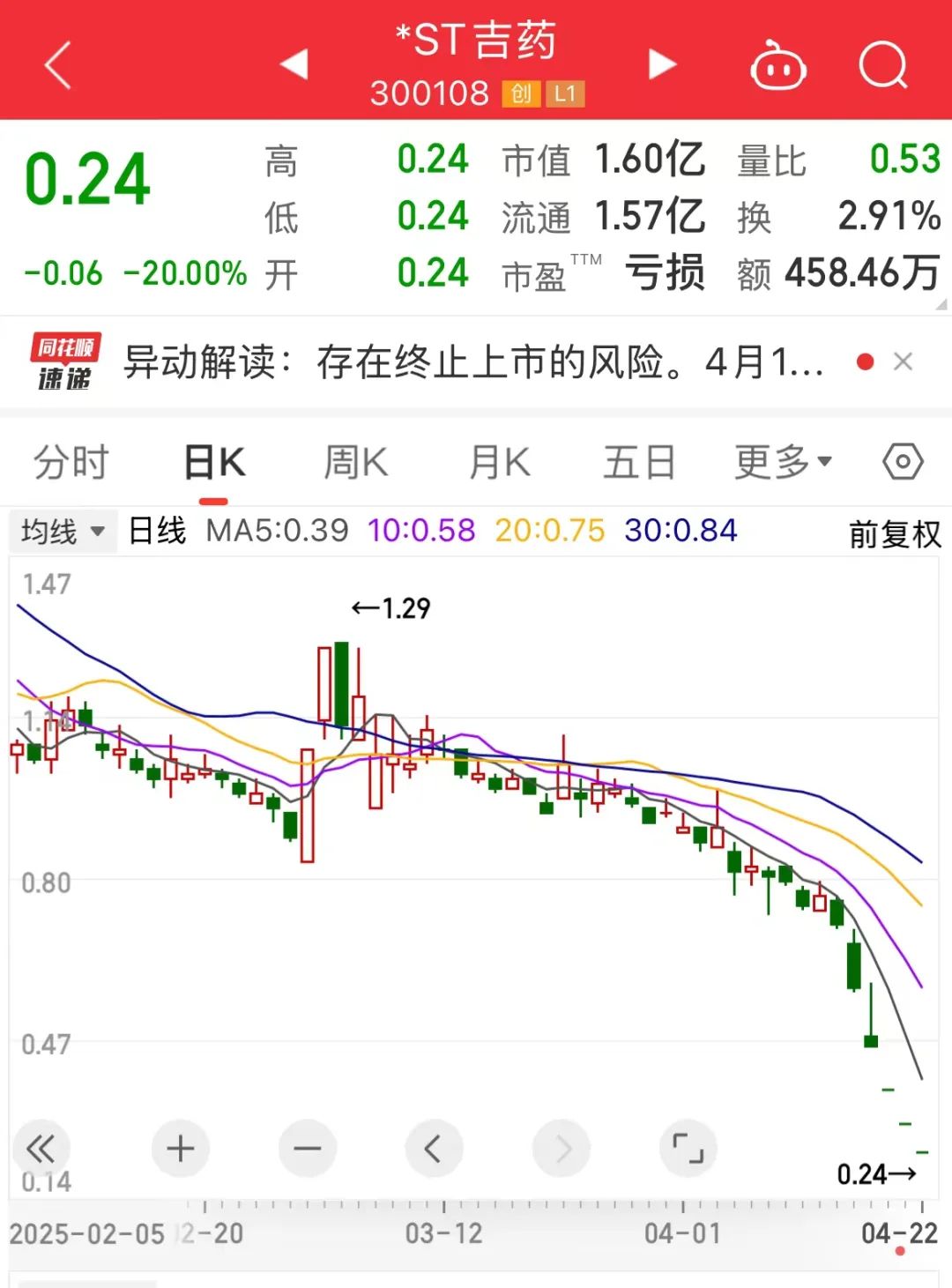Open the 均线 indicator dropdown
This screenshot has width=952, height=1288.
coord(63,531)
